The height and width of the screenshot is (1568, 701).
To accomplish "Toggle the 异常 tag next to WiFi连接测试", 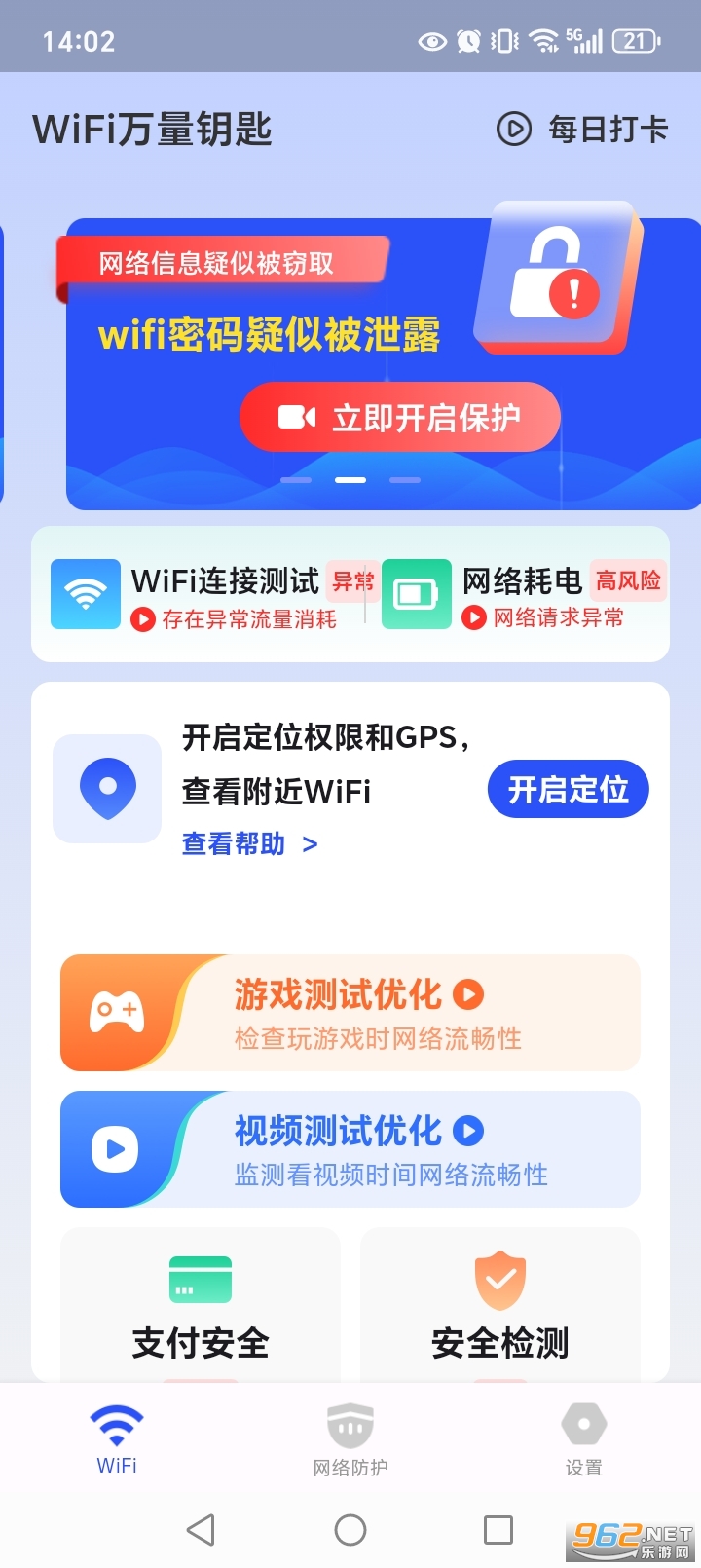I will coord(354,580).
